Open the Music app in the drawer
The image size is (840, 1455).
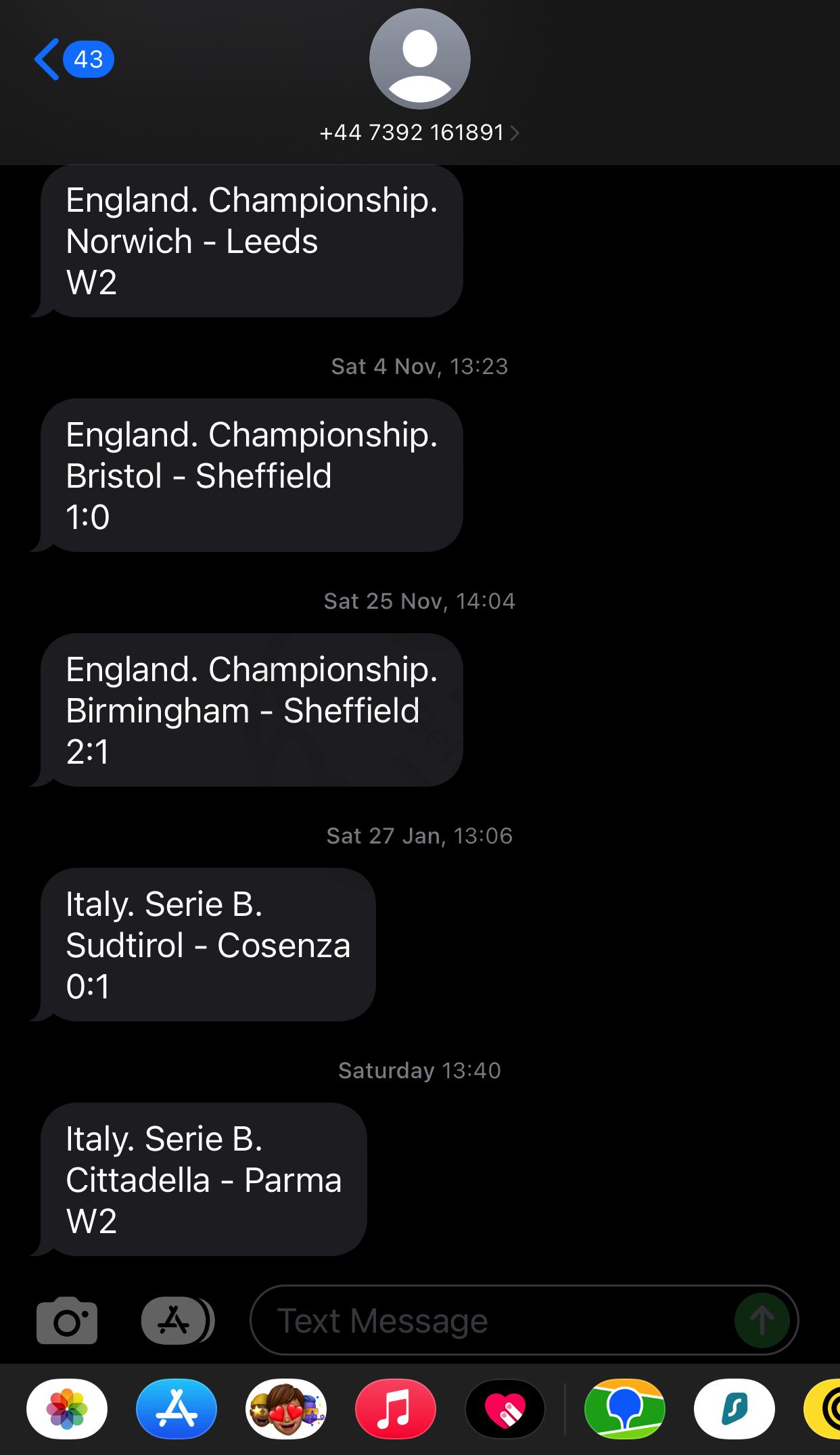click(396, 1409)
